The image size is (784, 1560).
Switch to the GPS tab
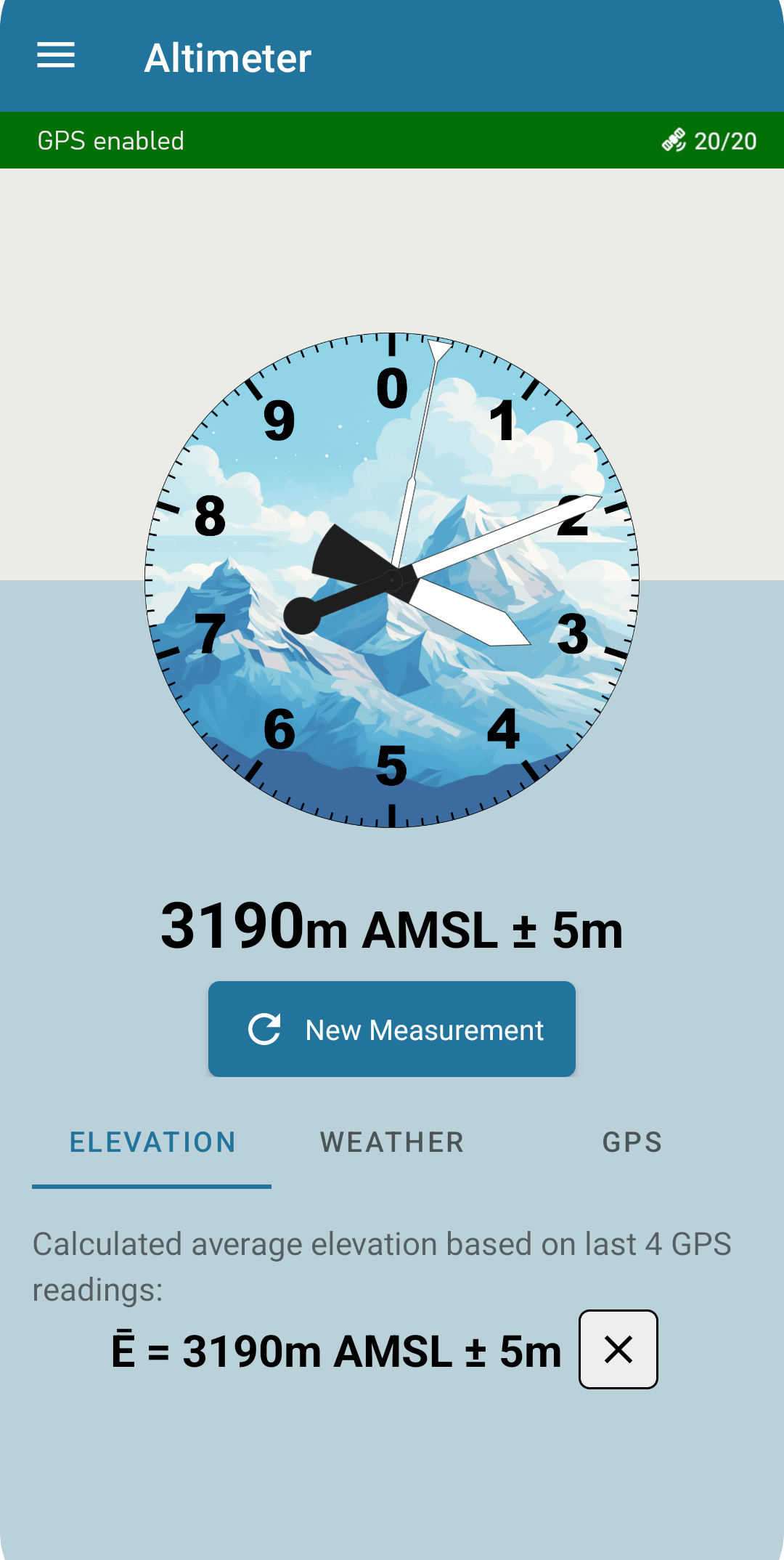coord(632,1142)
